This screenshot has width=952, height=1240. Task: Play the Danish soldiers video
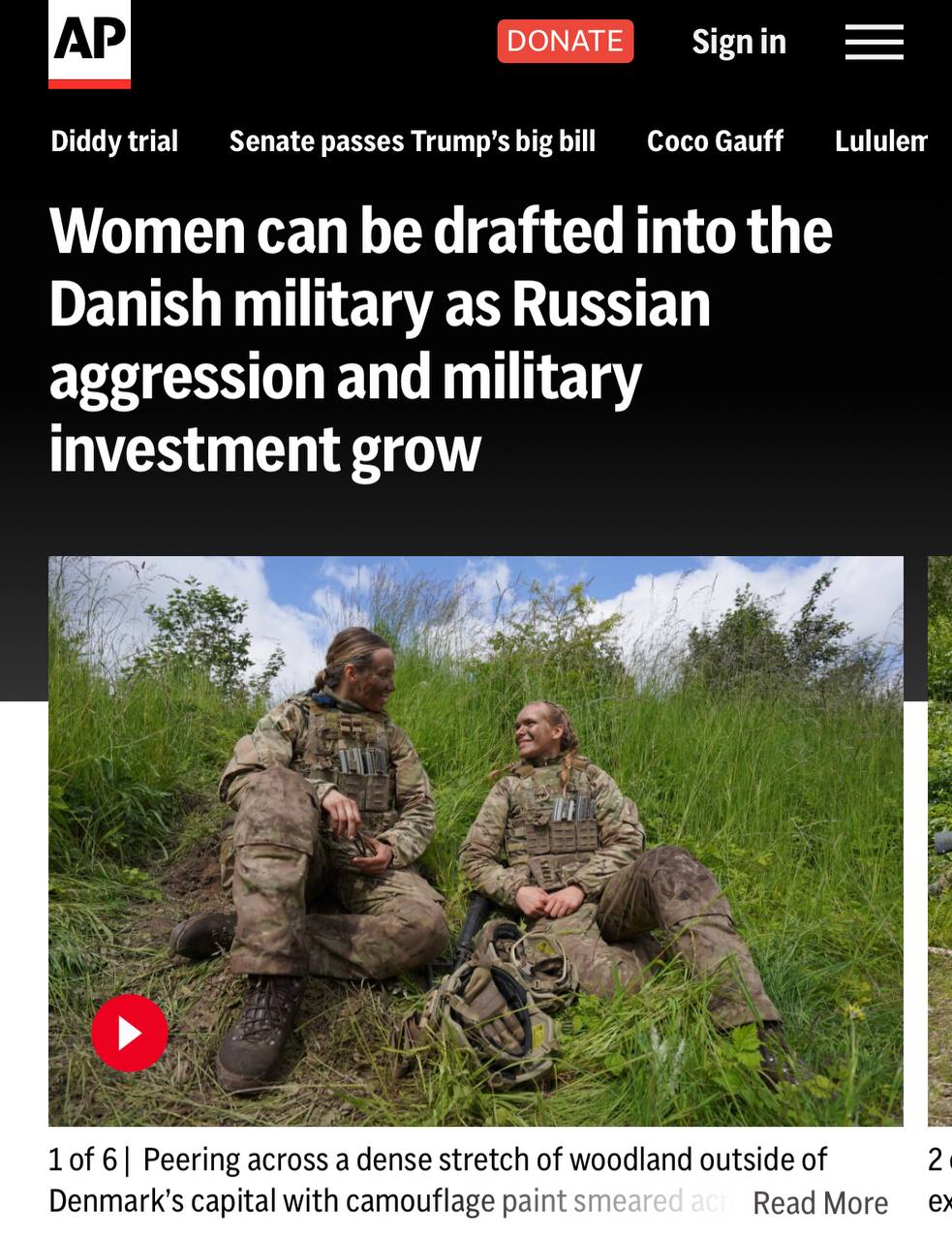click(x=130, y=1033)
